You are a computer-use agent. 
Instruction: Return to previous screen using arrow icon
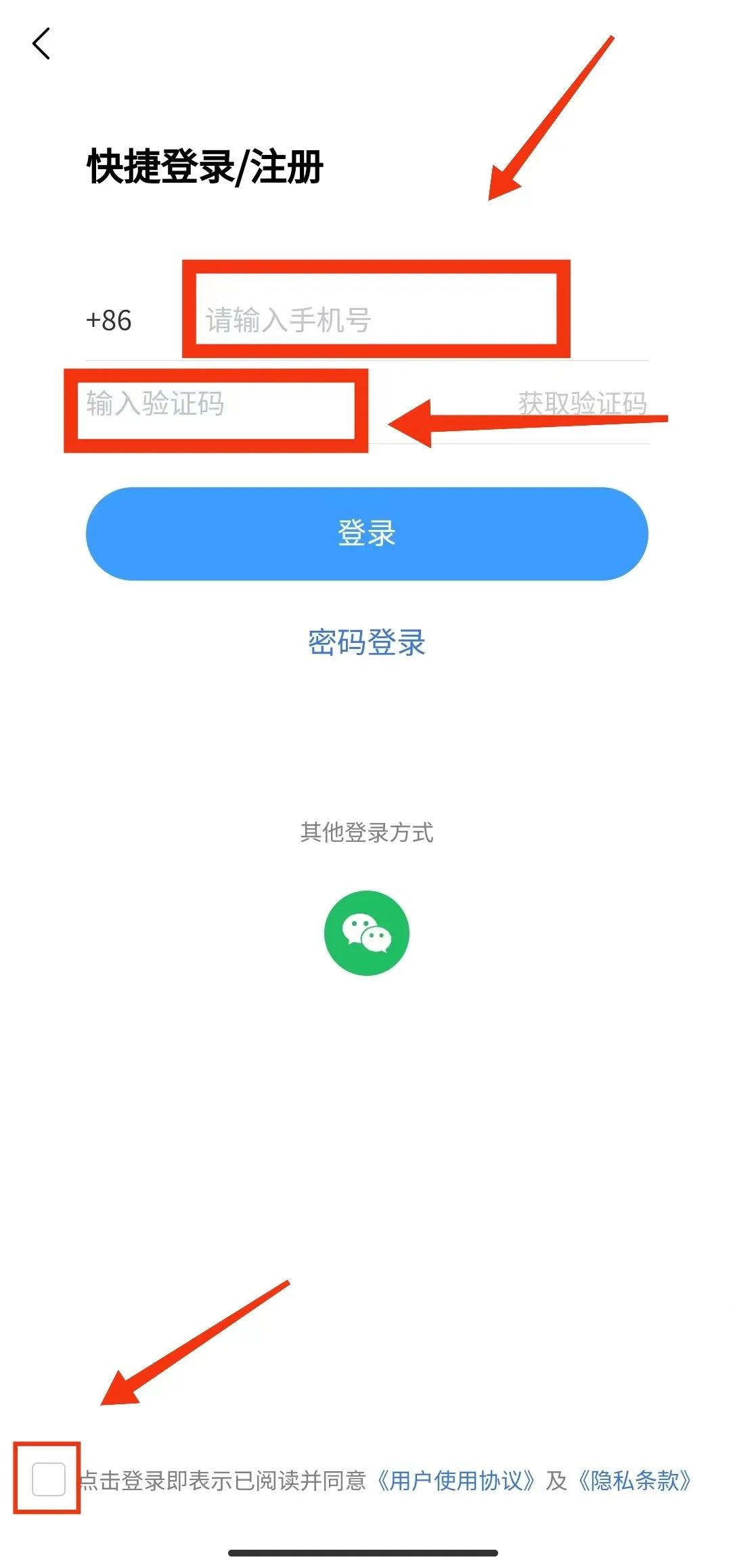(42, 45)
